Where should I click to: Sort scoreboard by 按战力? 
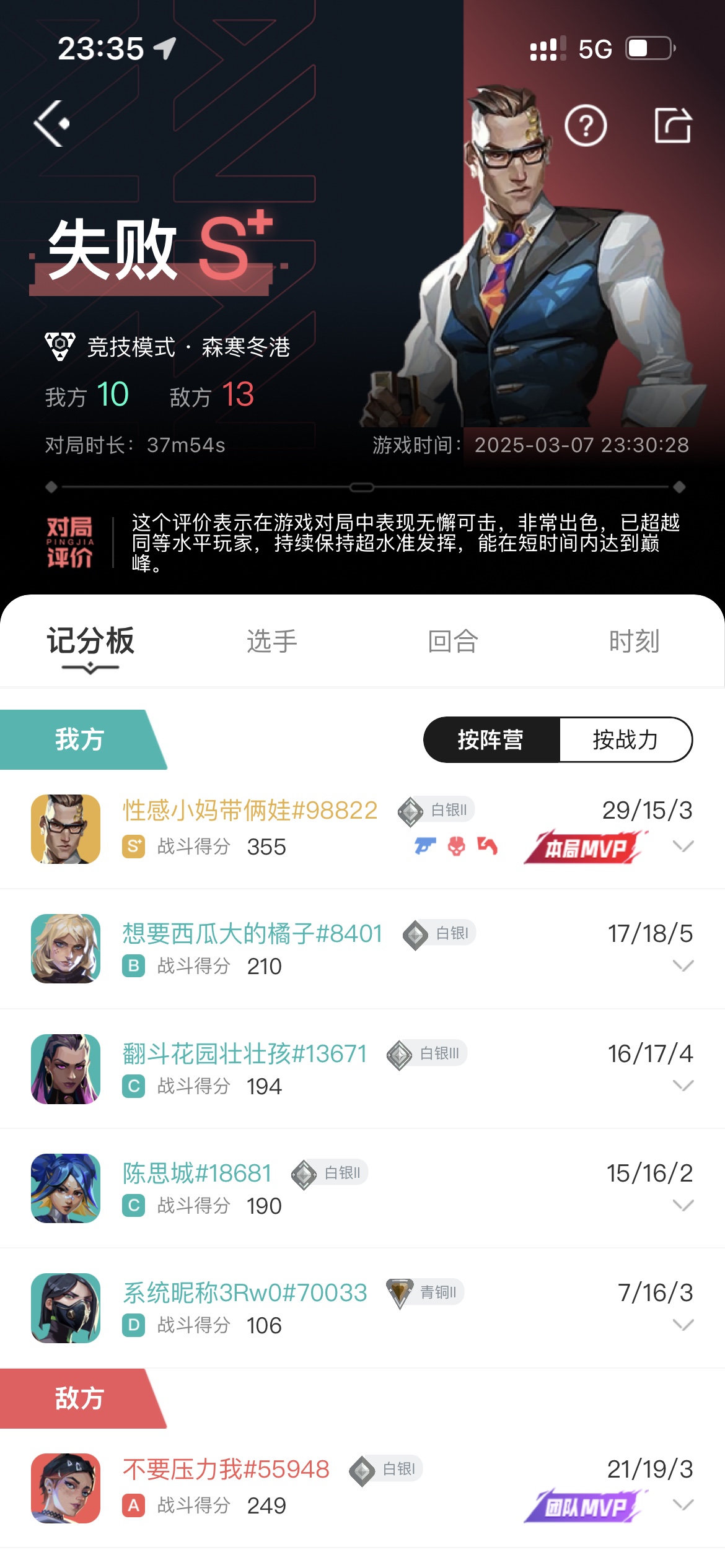coord(626,740)
